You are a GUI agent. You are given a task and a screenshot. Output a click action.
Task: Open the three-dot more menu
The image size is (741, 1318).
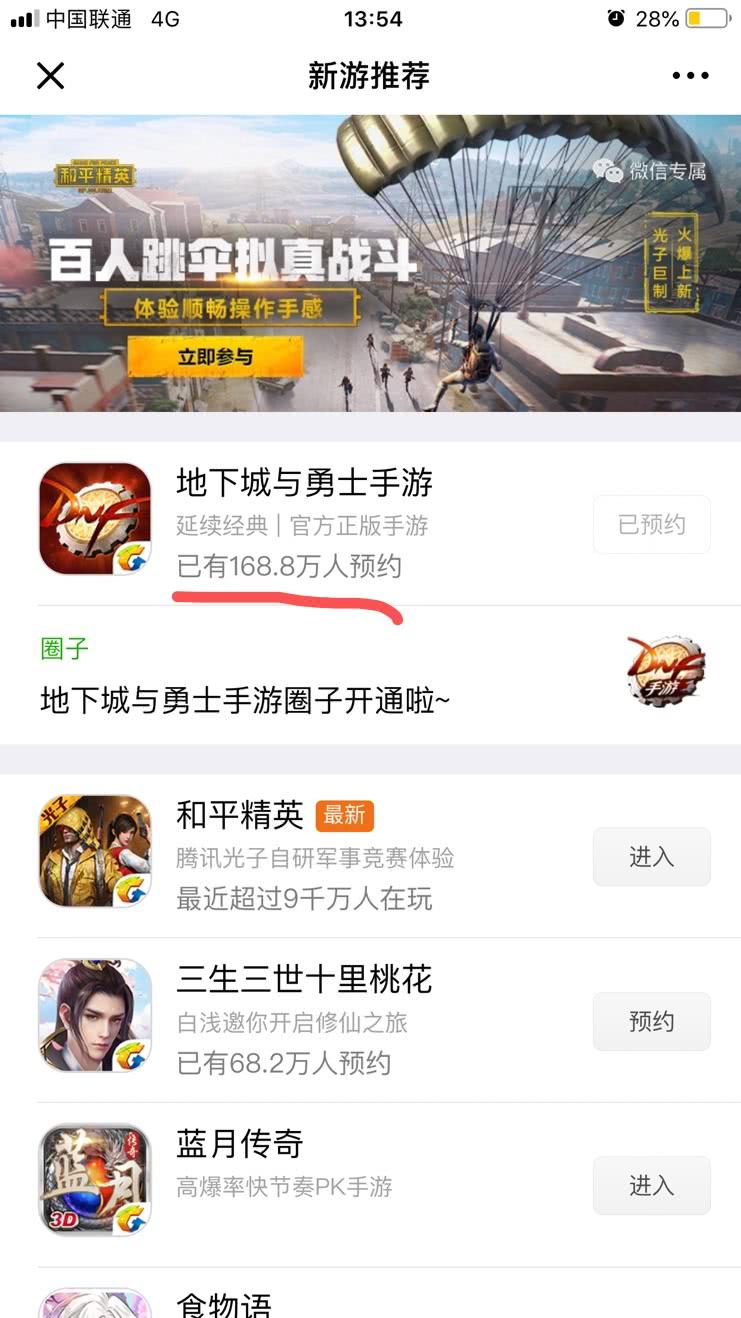pyautogui.click(x=690, y=76)
